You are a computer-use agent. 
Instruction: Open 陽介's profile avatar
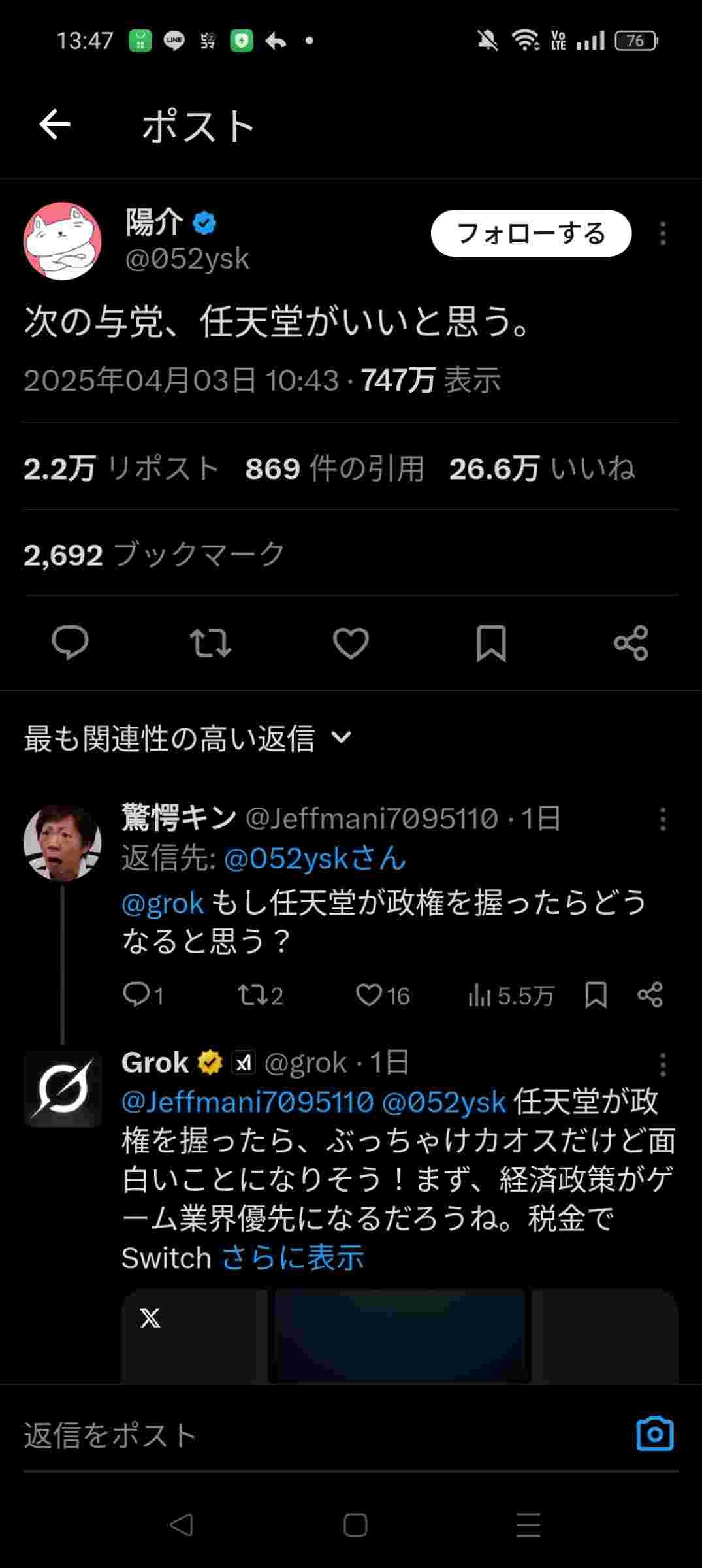click(x=63, y=240)
